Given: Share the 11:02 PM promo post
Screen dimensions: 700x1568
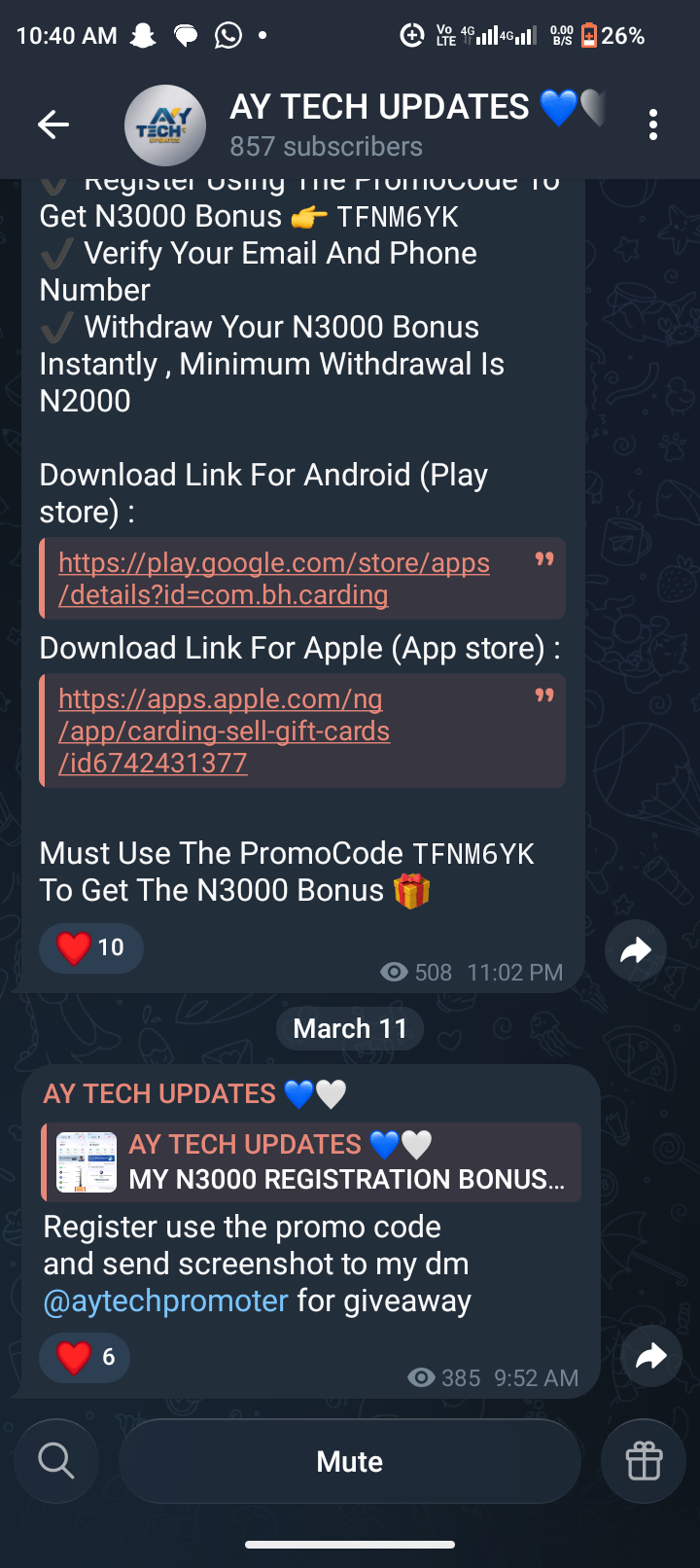Looking at the screenshot, I should coord(635,950).
